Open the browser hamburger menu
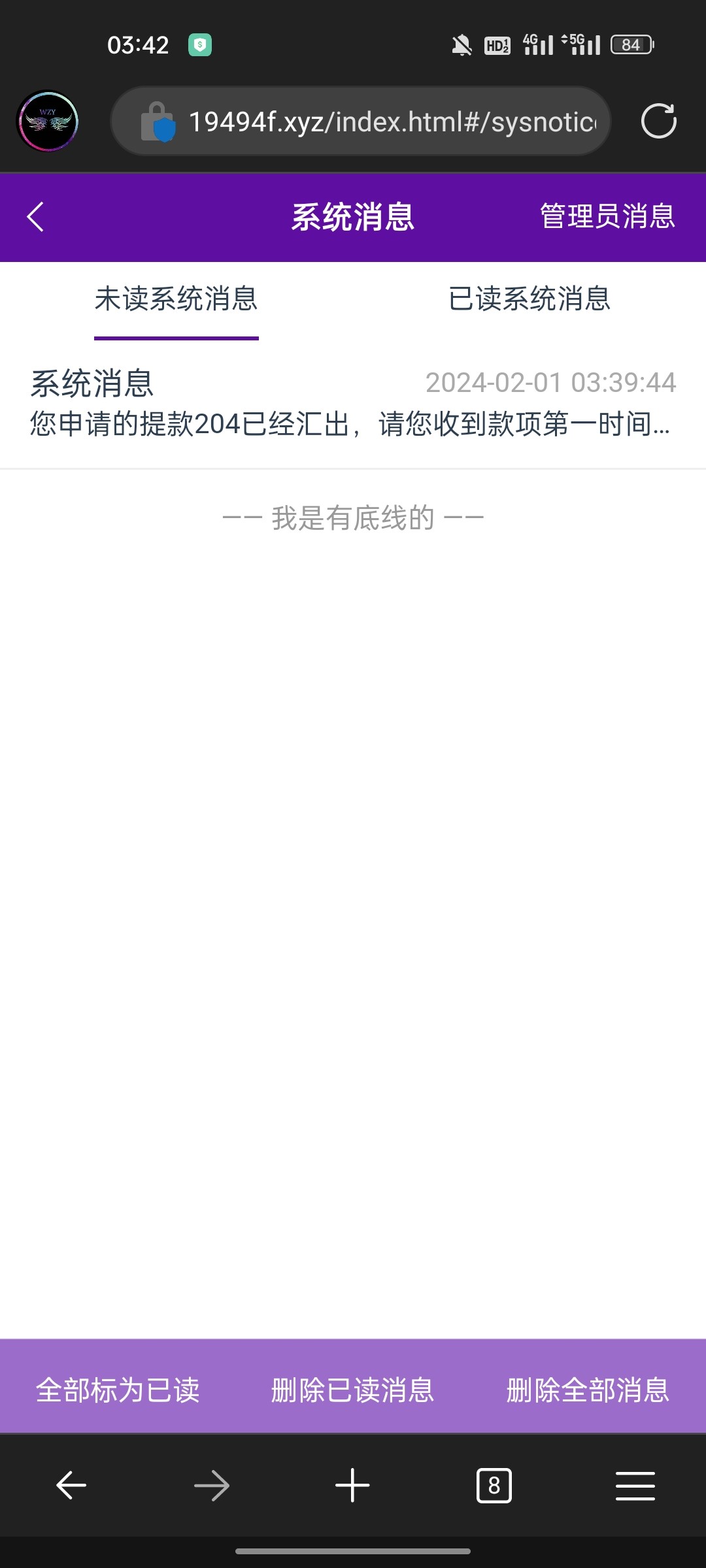 tap(635, 1486)
